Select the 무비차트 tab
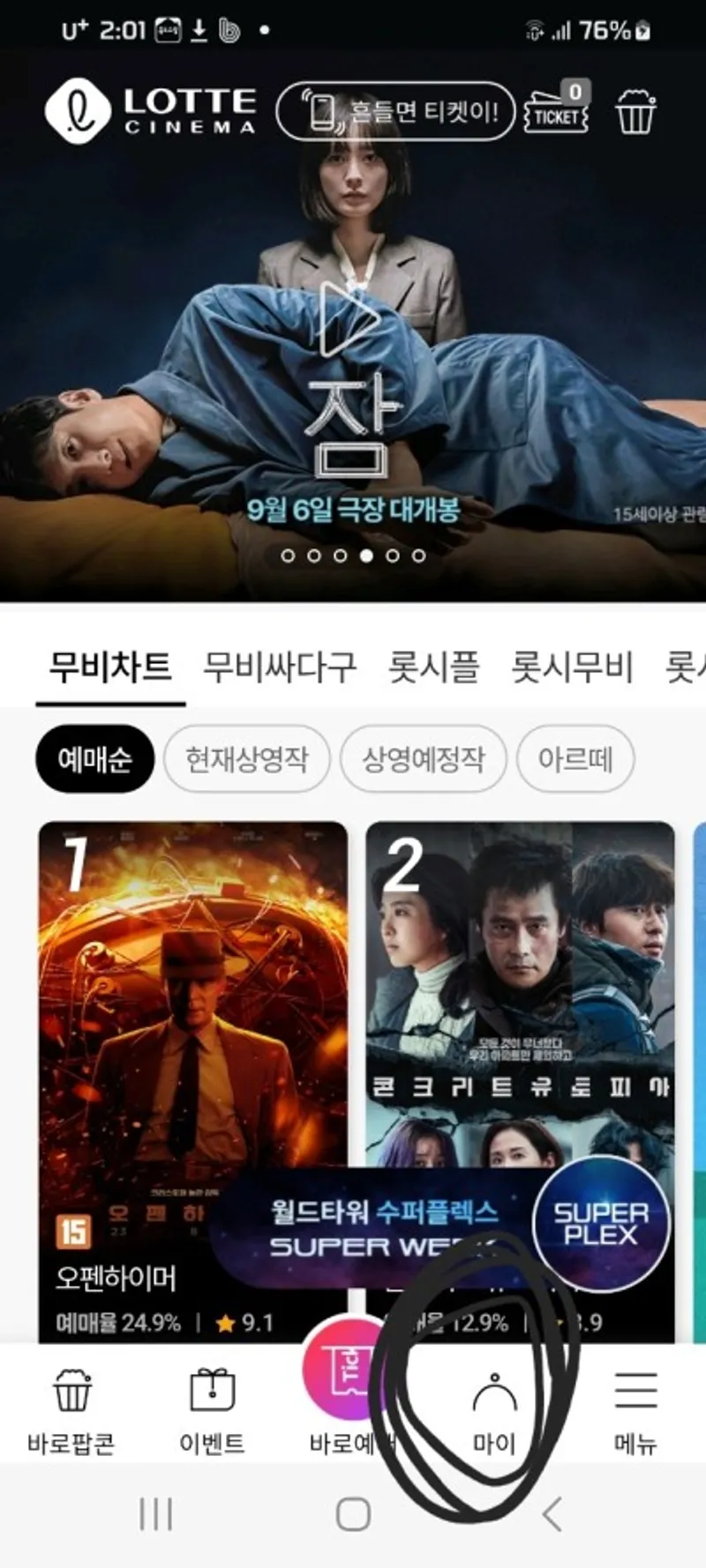The image size is (706, 1568). (109, 667)
